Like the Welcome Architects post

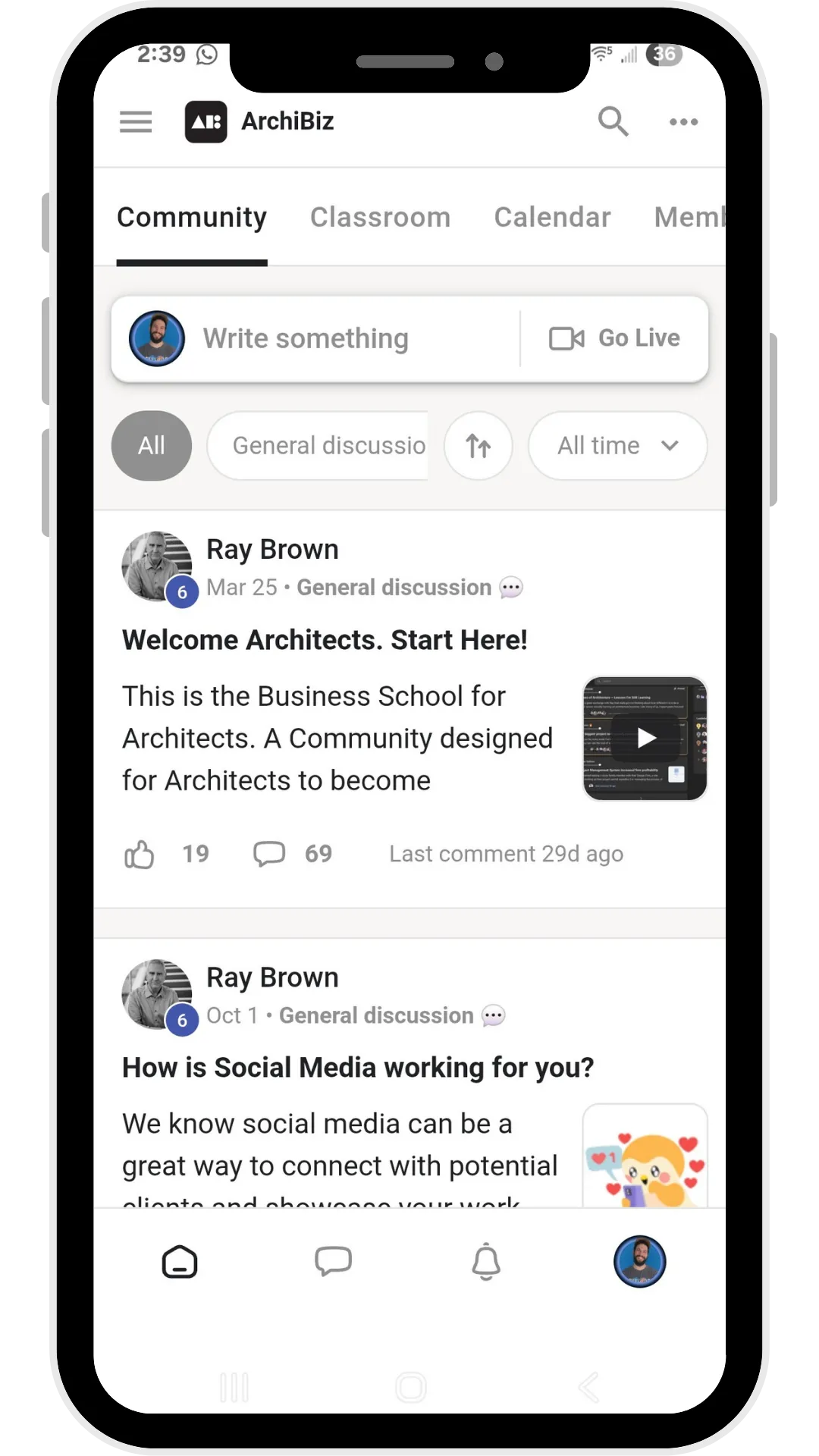[x=140, y=855]
